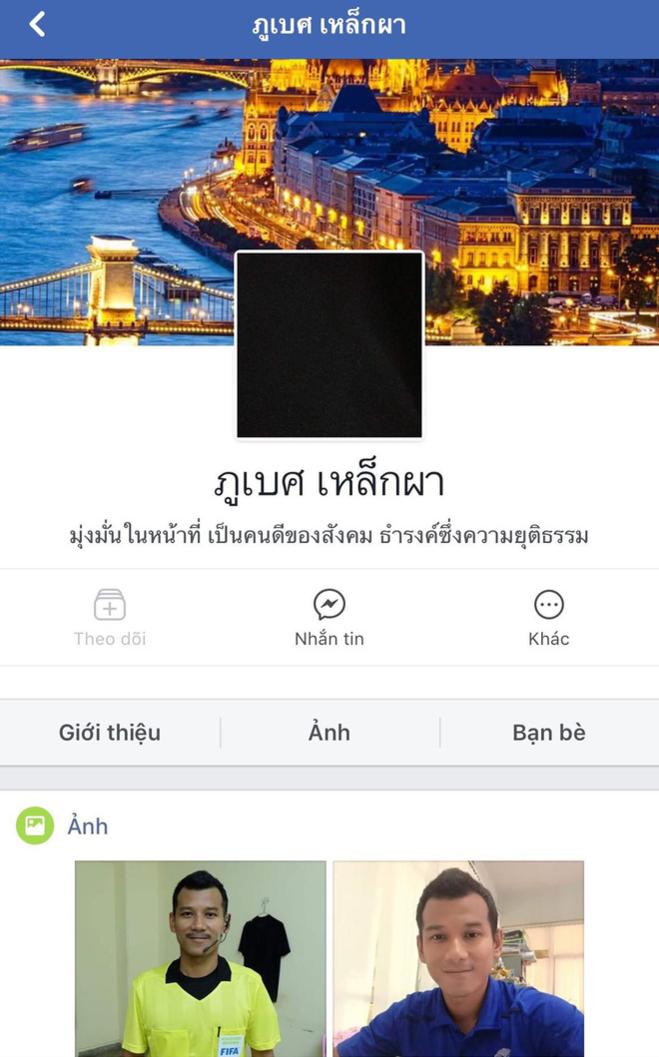This screenshot has height=1057, width=659.
Task: Switch to the Bạn bè tab
Action: click(548, 732)
